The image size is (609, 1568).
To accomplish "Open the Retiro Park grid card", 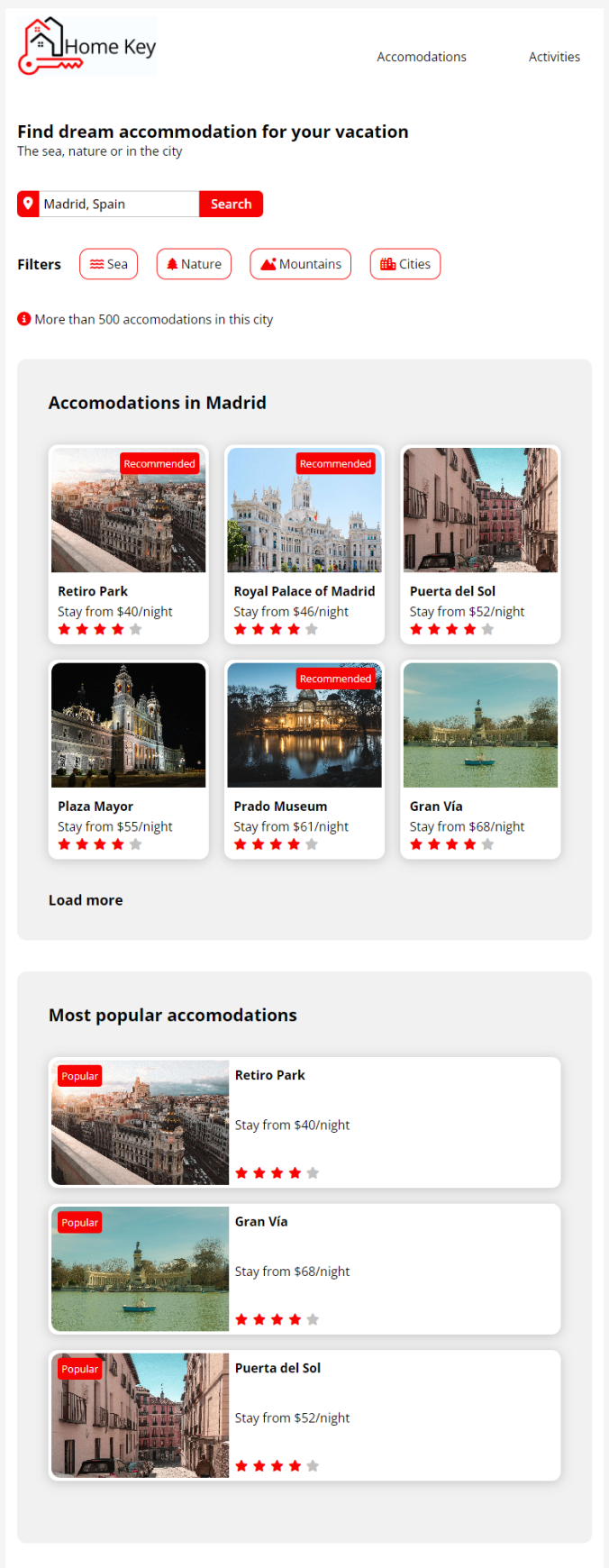I will click(x=128, y=544).
